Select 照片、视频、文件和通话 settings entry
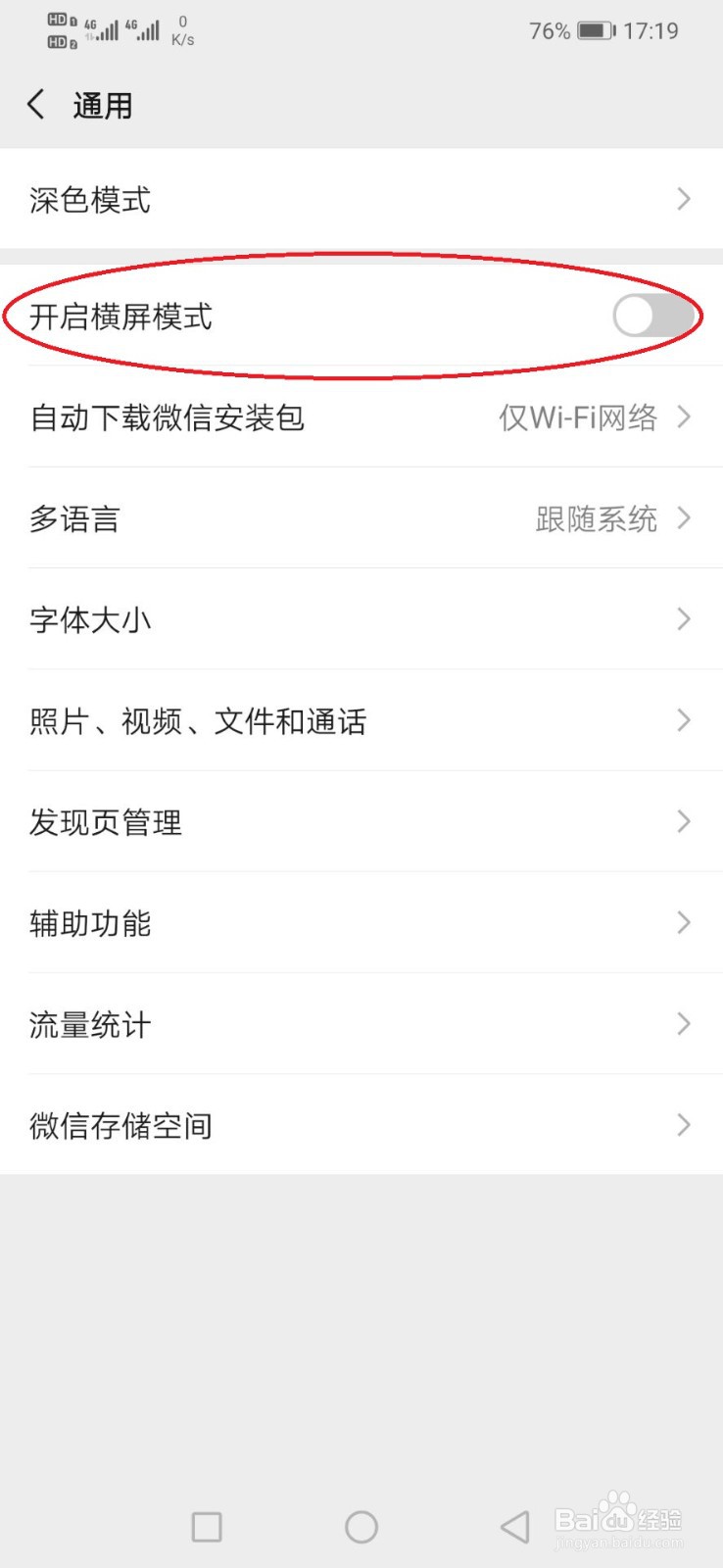 tap(361, 721)
